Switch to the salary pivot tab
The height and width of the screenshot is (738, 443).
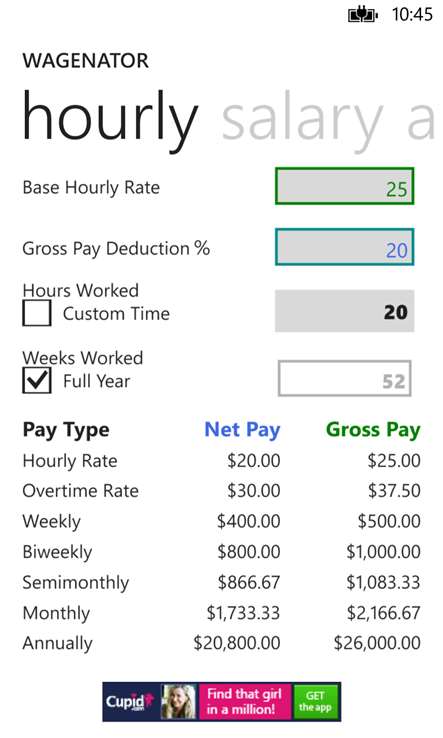(302, 120)
